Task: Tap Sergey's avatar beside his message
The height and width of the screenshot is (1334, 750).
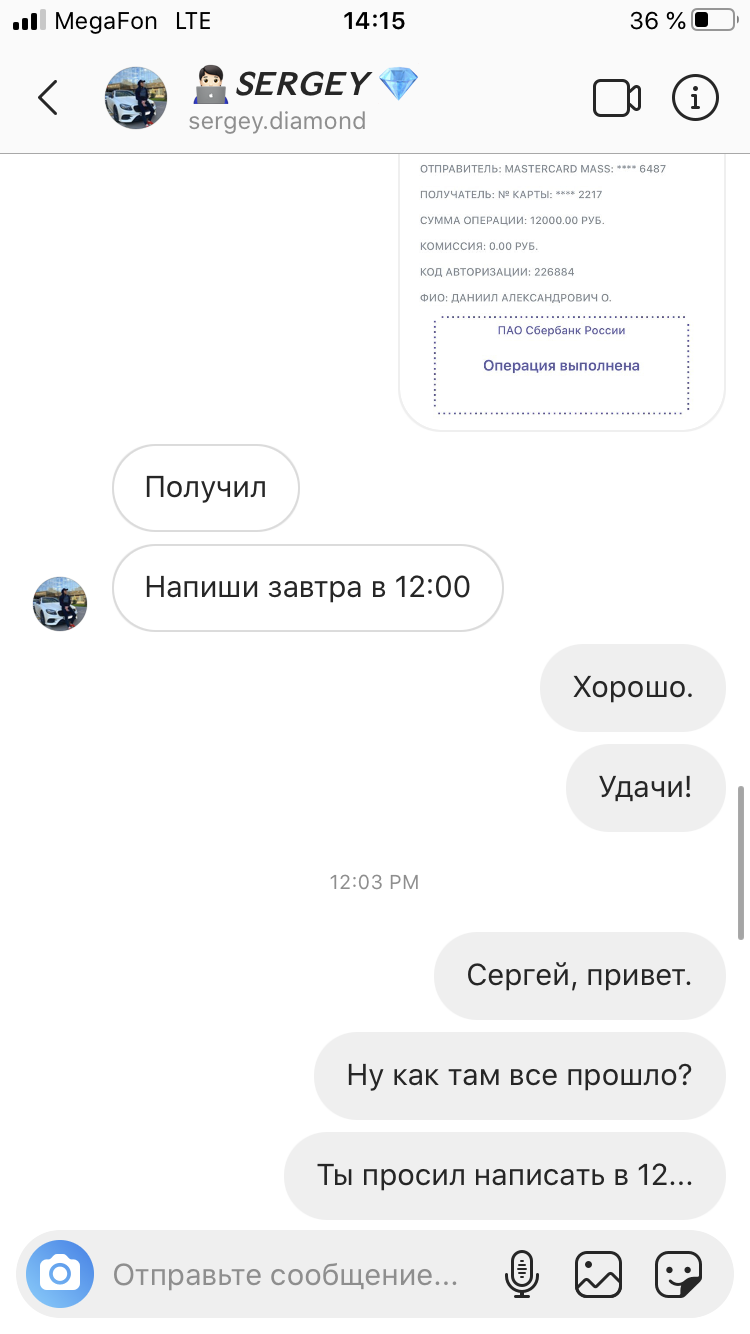Action: point(60,604)
